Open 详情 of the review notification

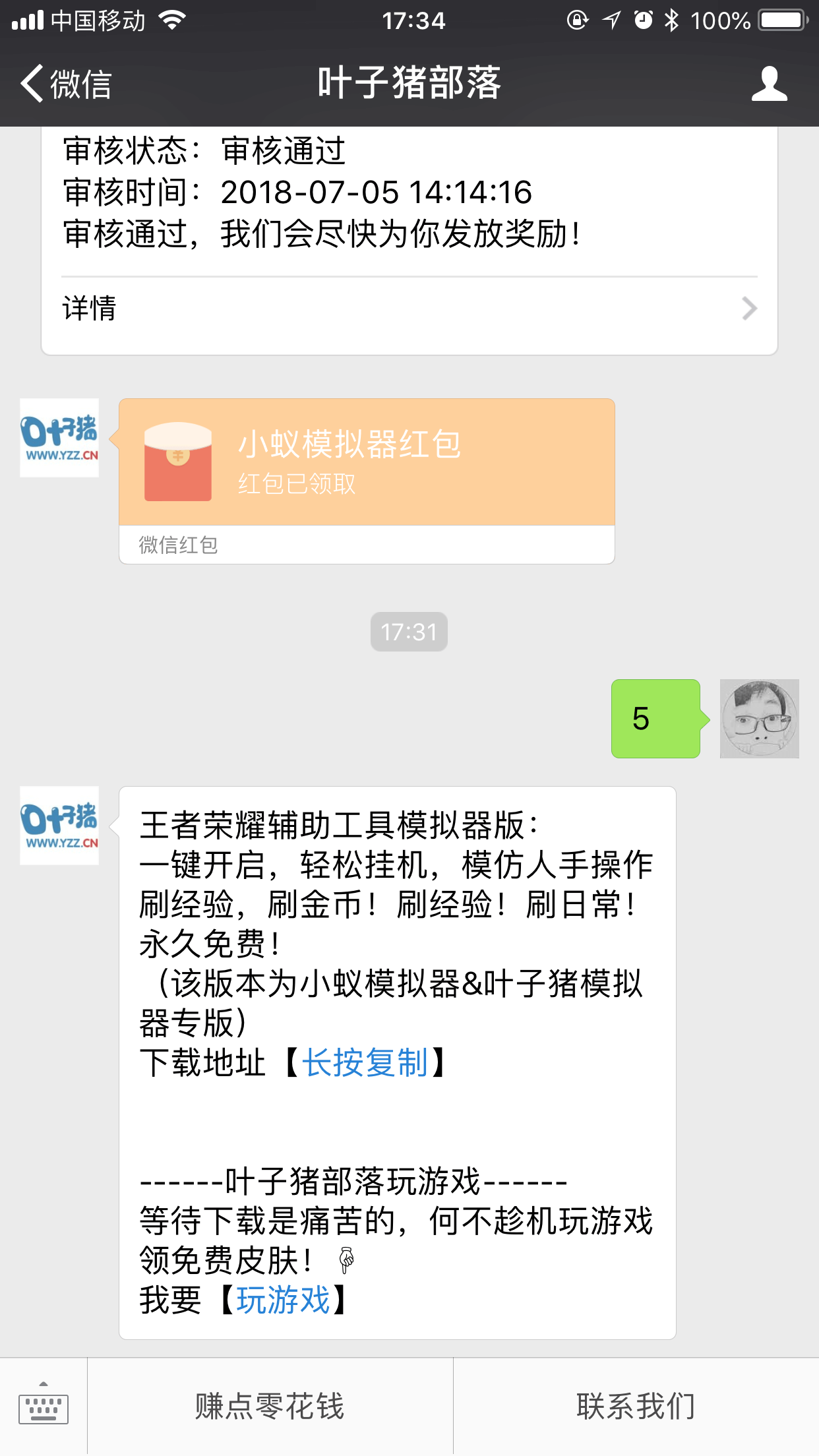[409, 308]
